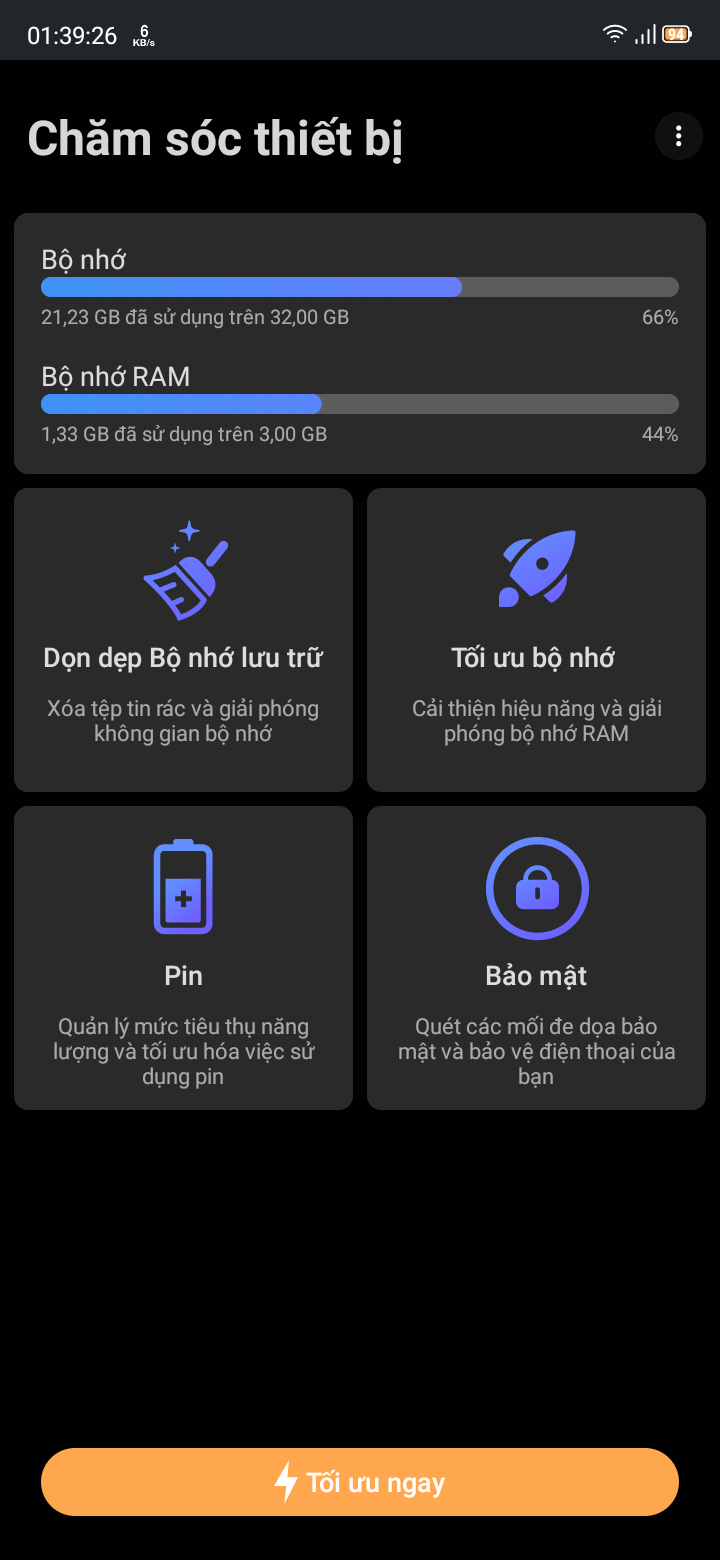Tap the Tối ưu ngay button
This screenshot has width=720, height=1560.
coord(360,1482)
